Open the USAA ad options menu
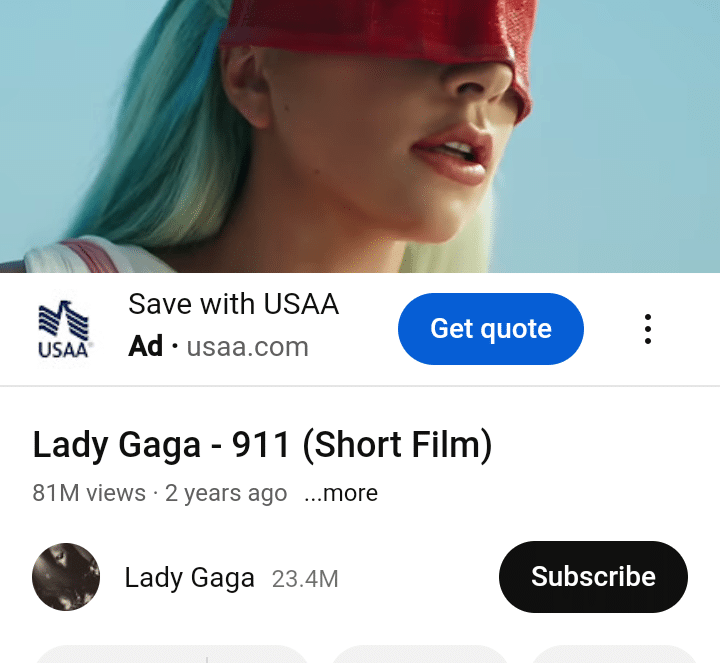This screenshot has height=663, width=720. pyautogui.click(x=648, y=329)
